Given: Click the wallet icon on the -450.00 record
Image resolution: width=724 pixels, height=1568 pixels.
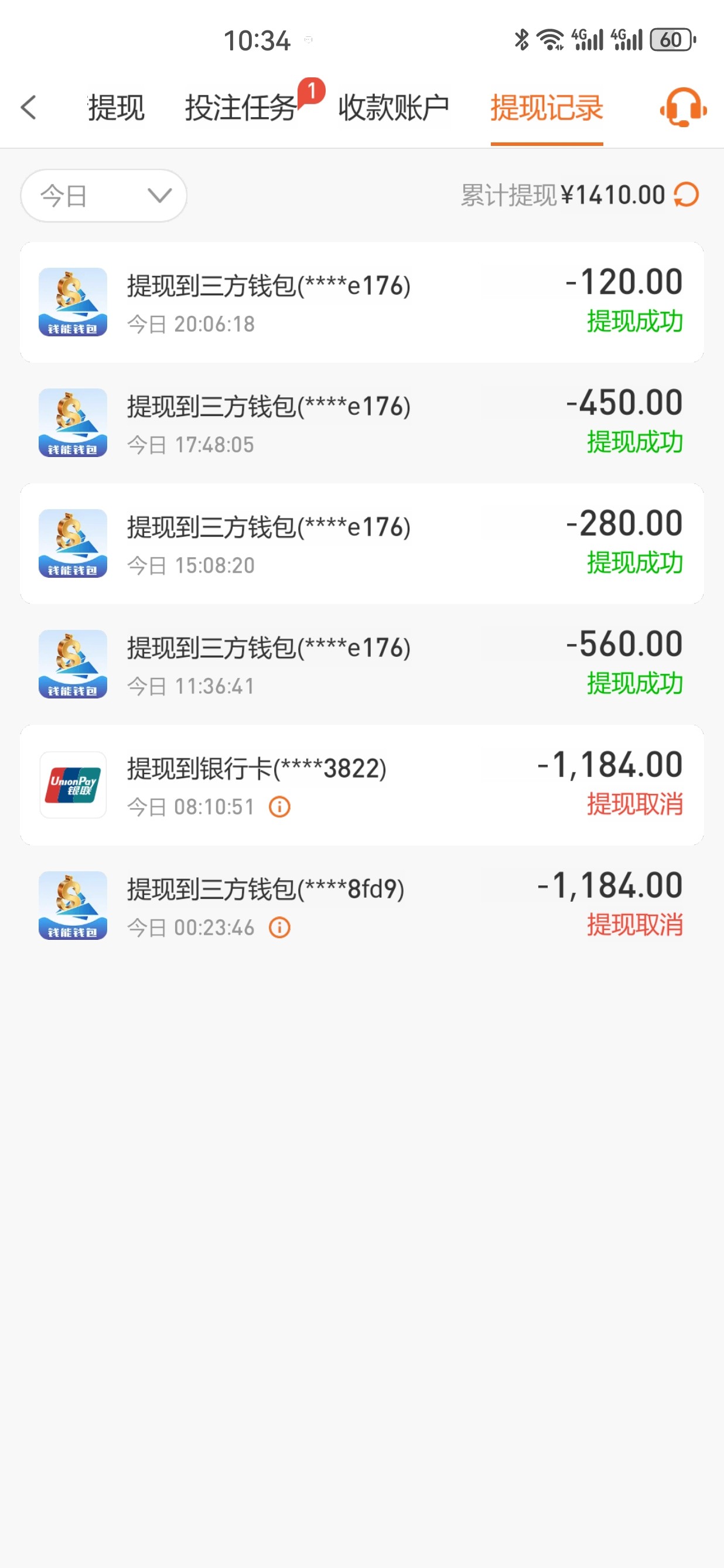Looking at the screenshot, I should 73,422.
